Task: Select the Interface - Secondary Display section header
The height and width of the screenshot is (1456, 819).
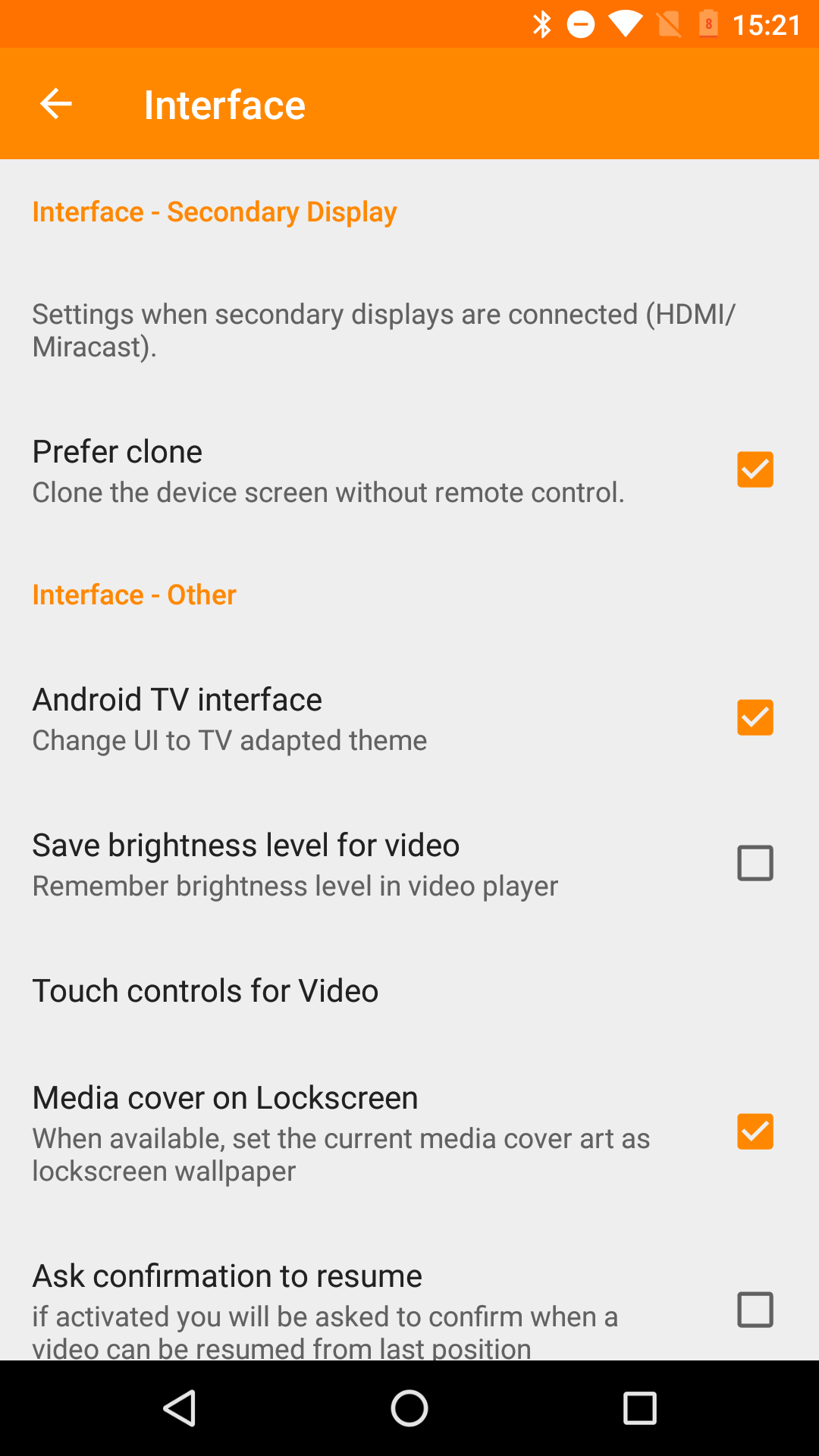Action: click(x=214, y=212)
